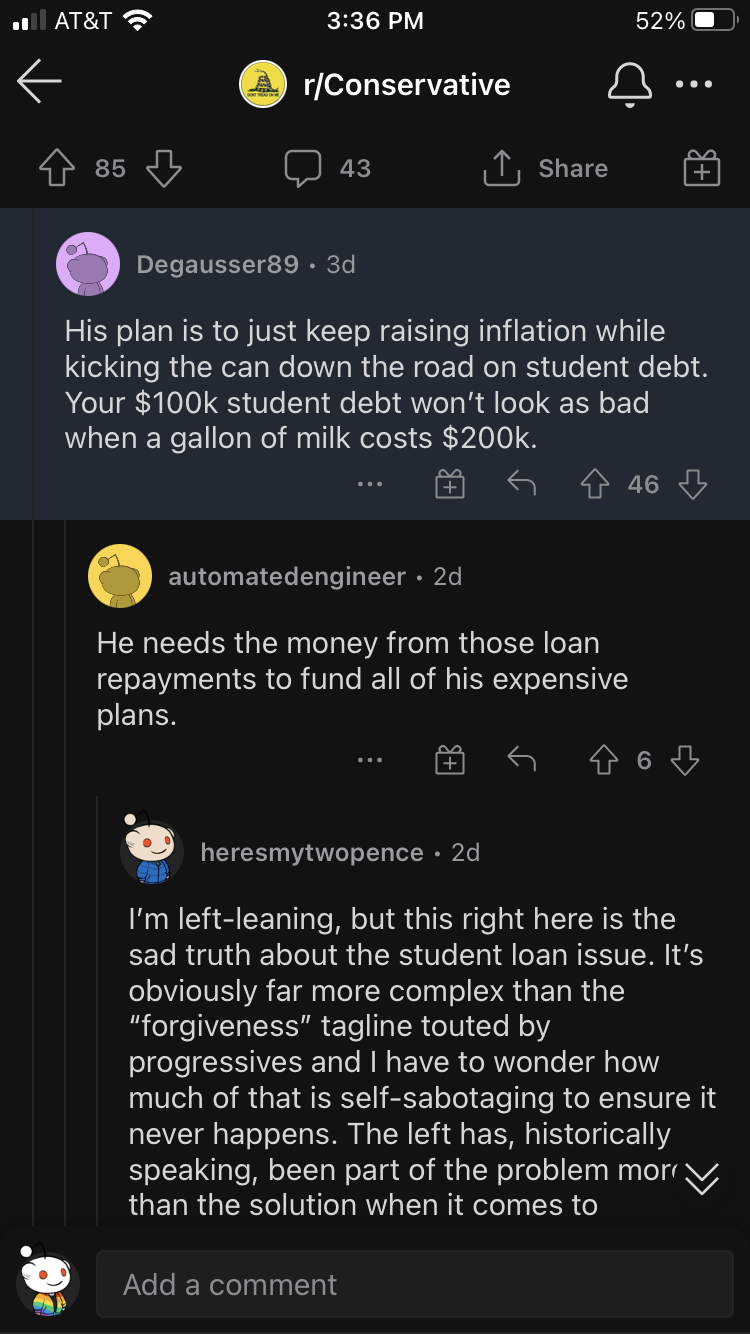This screenshot has height=1334, width=750.
Task: Open the notifications bell
Action: tap(629, 85)
